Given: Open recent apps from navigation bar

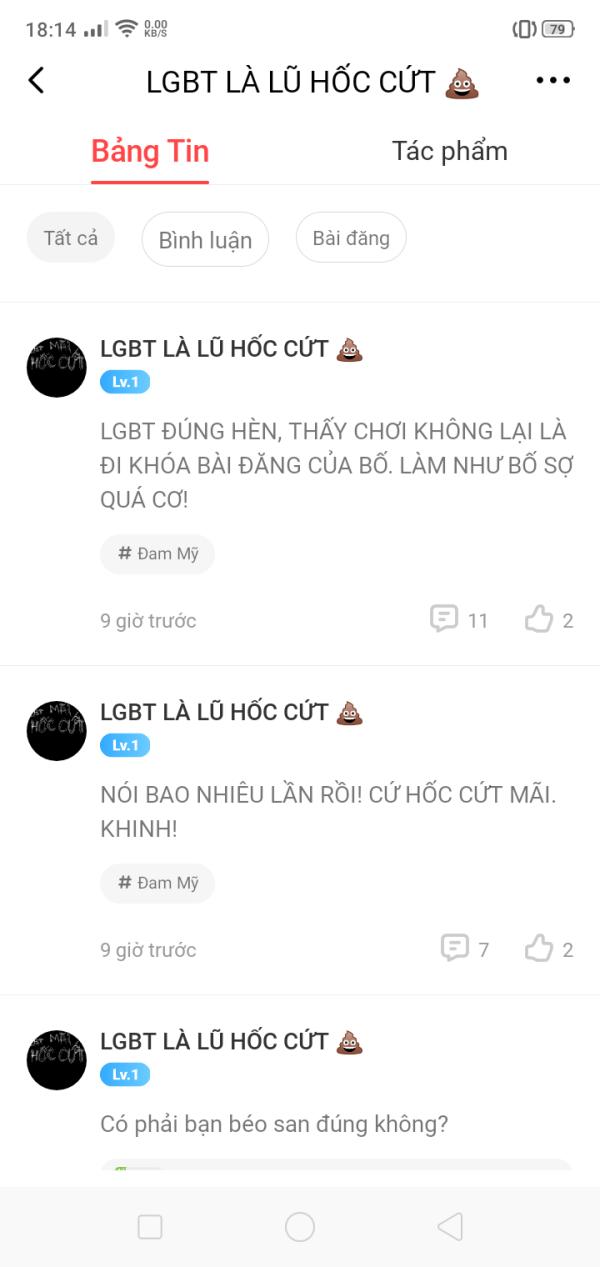Looking at the screenshot, I should click(150, 1227).
